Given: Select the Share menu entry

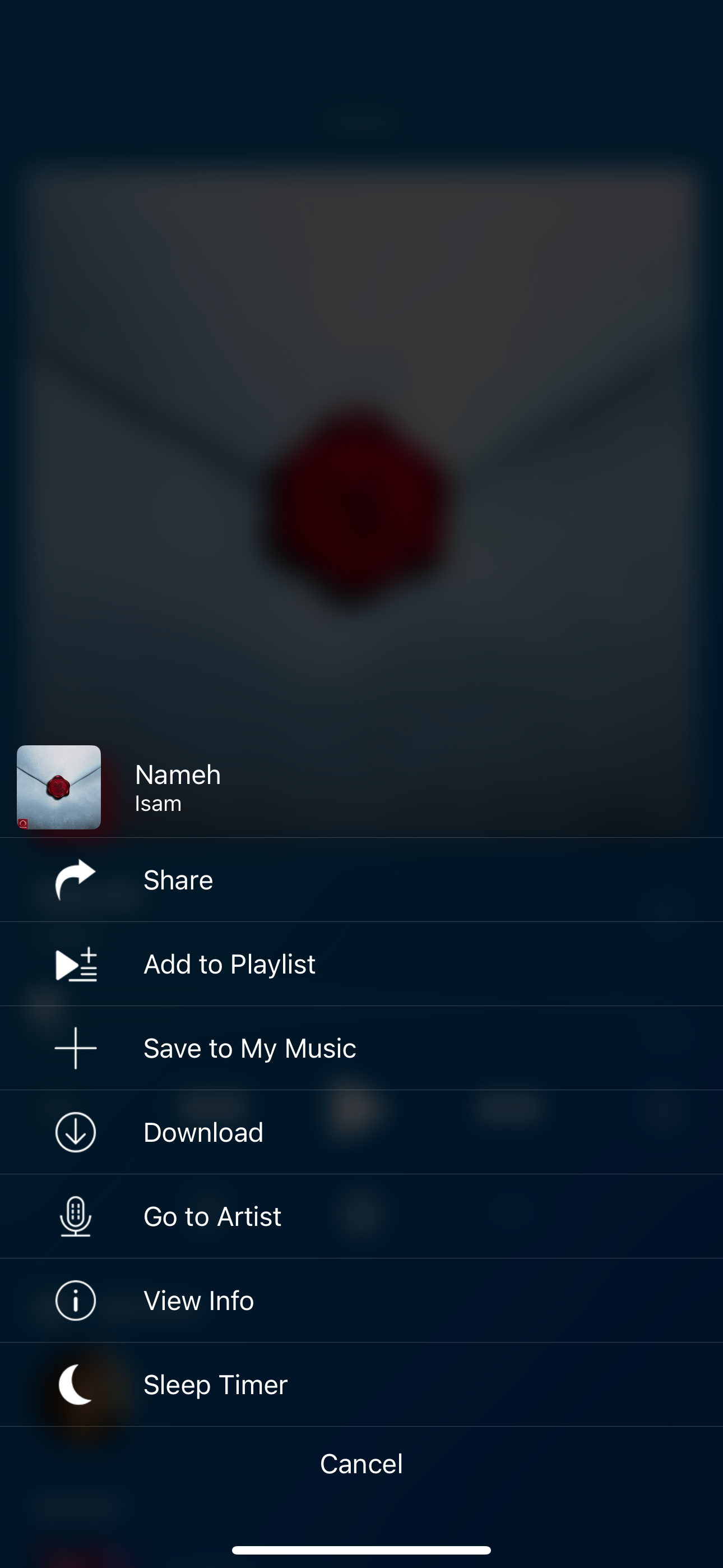Looking at the screenshot, I should click(178, 879).
